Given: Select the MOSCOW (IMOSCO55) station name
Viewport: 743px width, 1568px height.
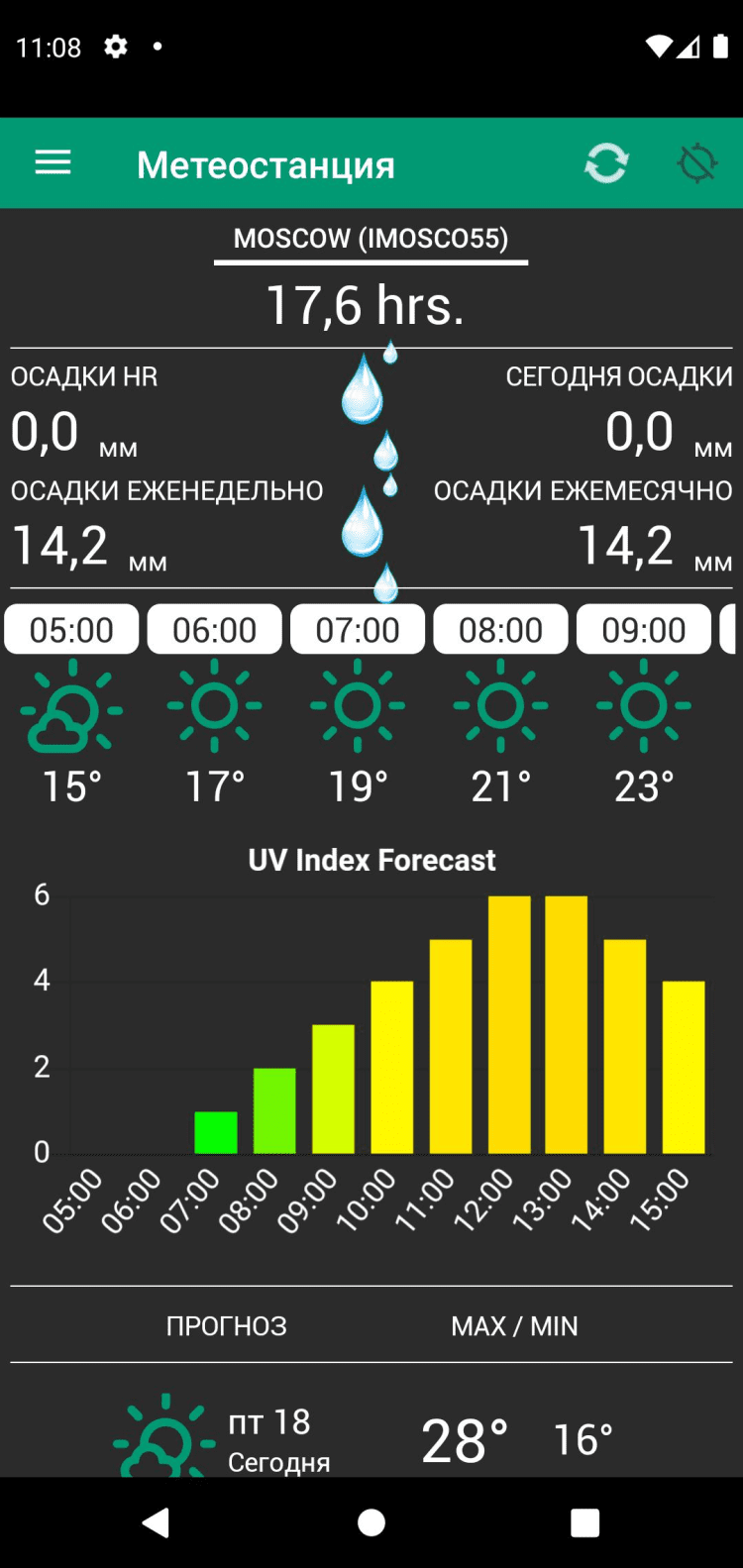Looking at the screenshot, I should click(x=371, y=239).
